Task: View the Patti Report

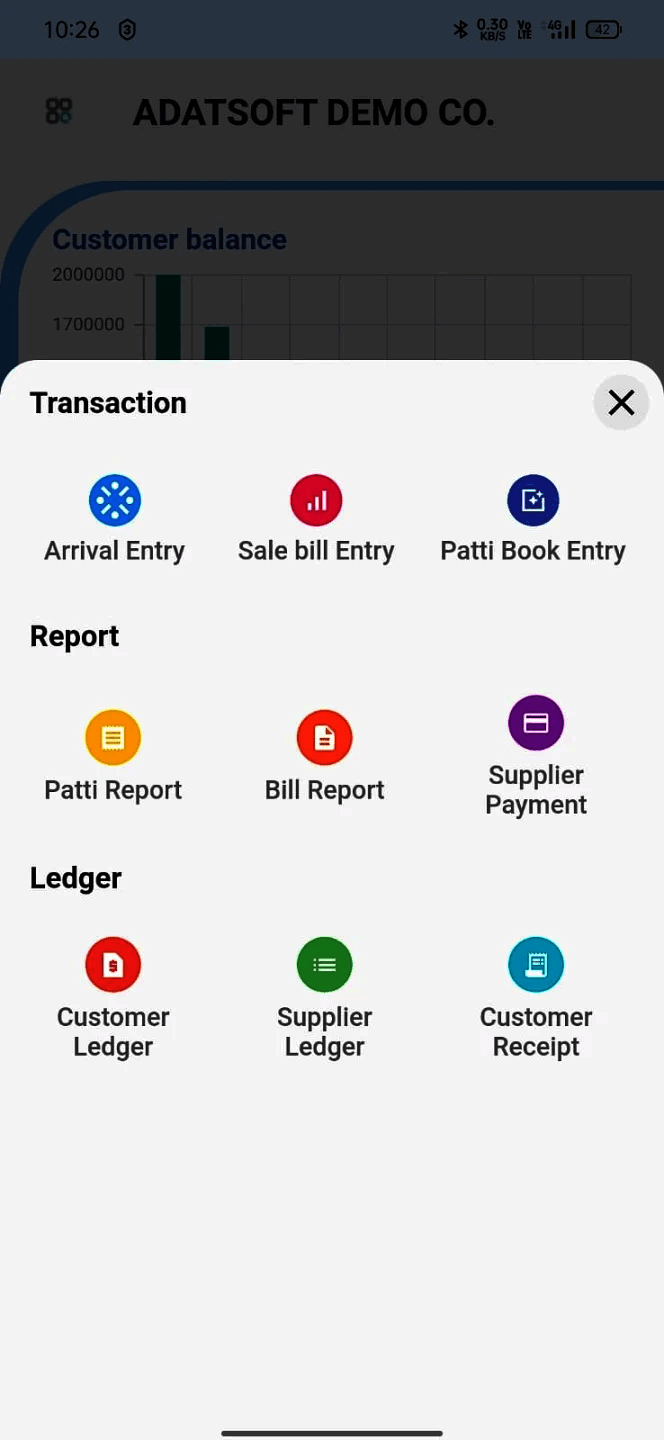Action: (113, 738)
